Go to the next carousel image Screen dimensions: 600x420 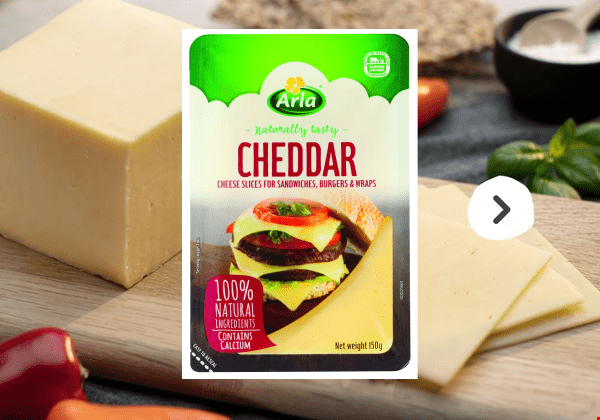(501, 209)
